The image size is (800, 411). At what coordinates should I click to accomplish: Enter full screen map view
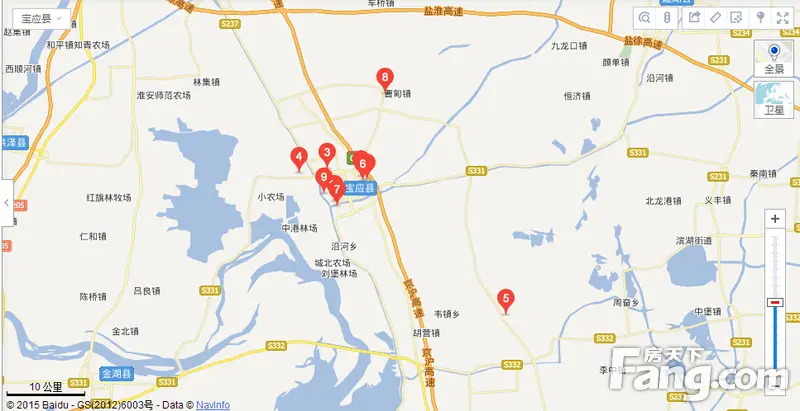[x=782, y=18]
